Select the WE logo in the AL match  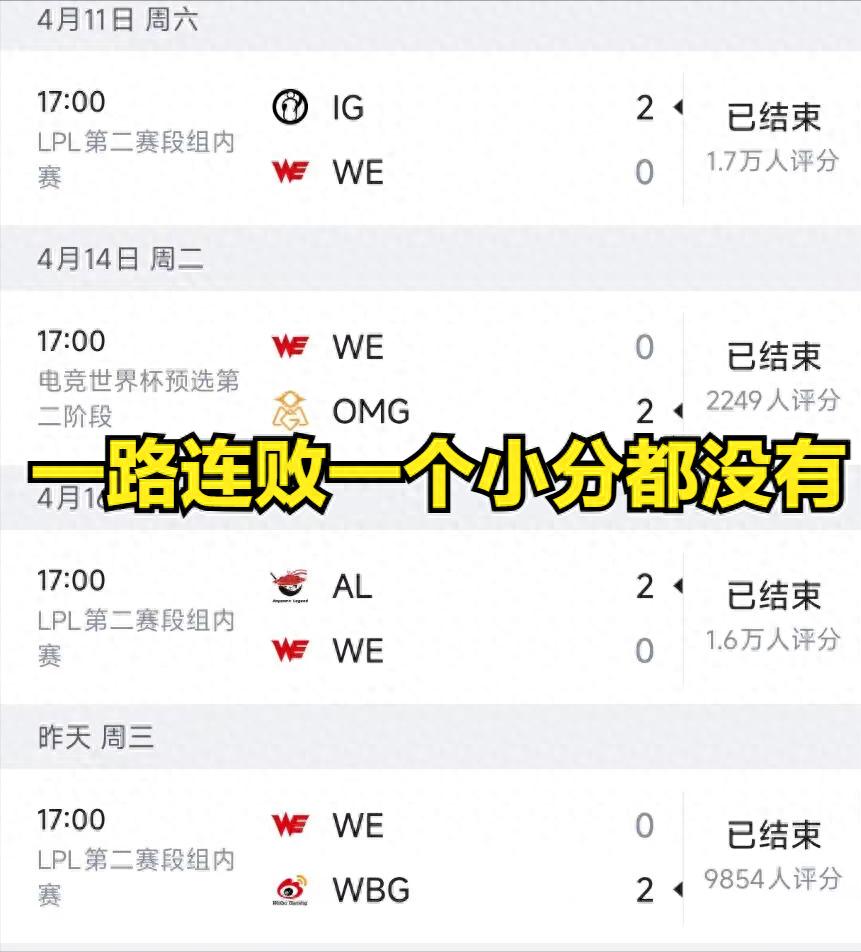288,650
